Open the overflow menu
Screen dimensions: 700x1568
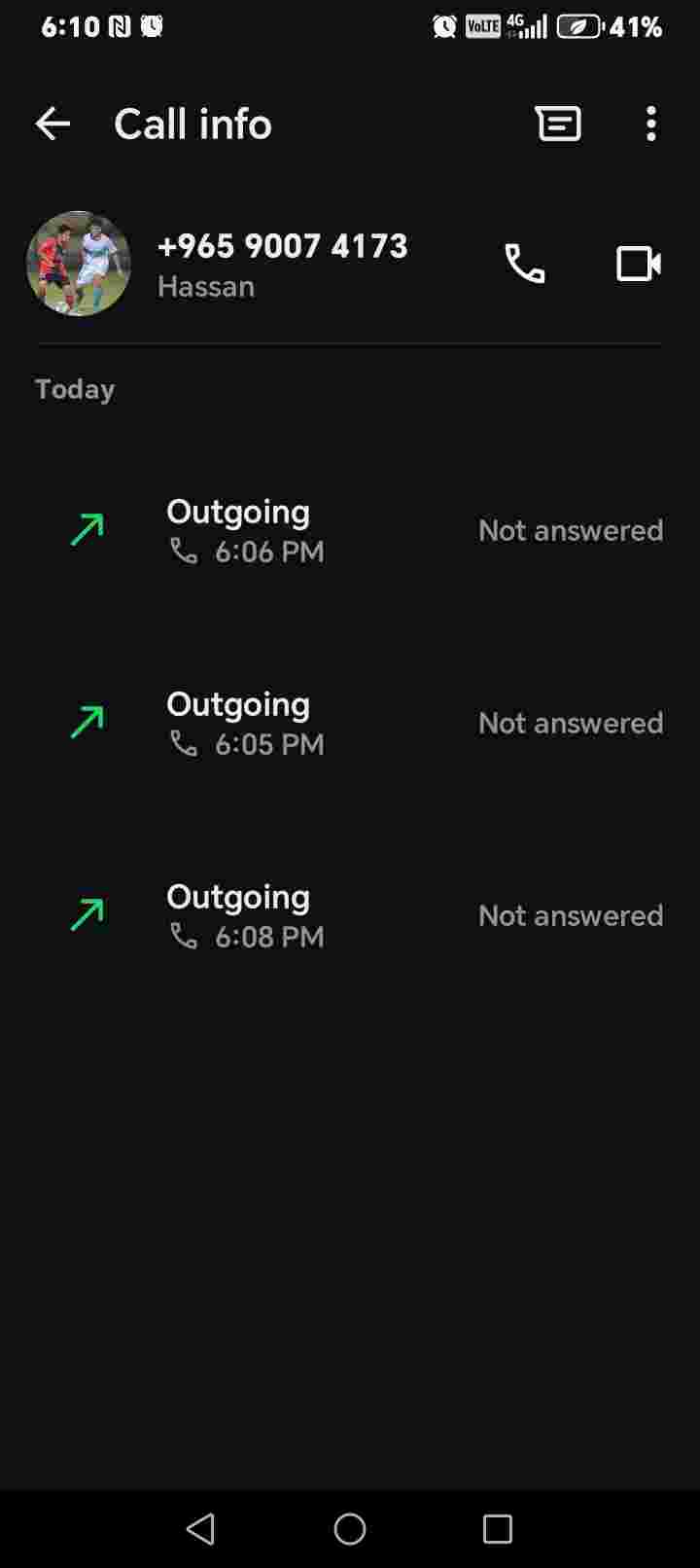(650, 124)
